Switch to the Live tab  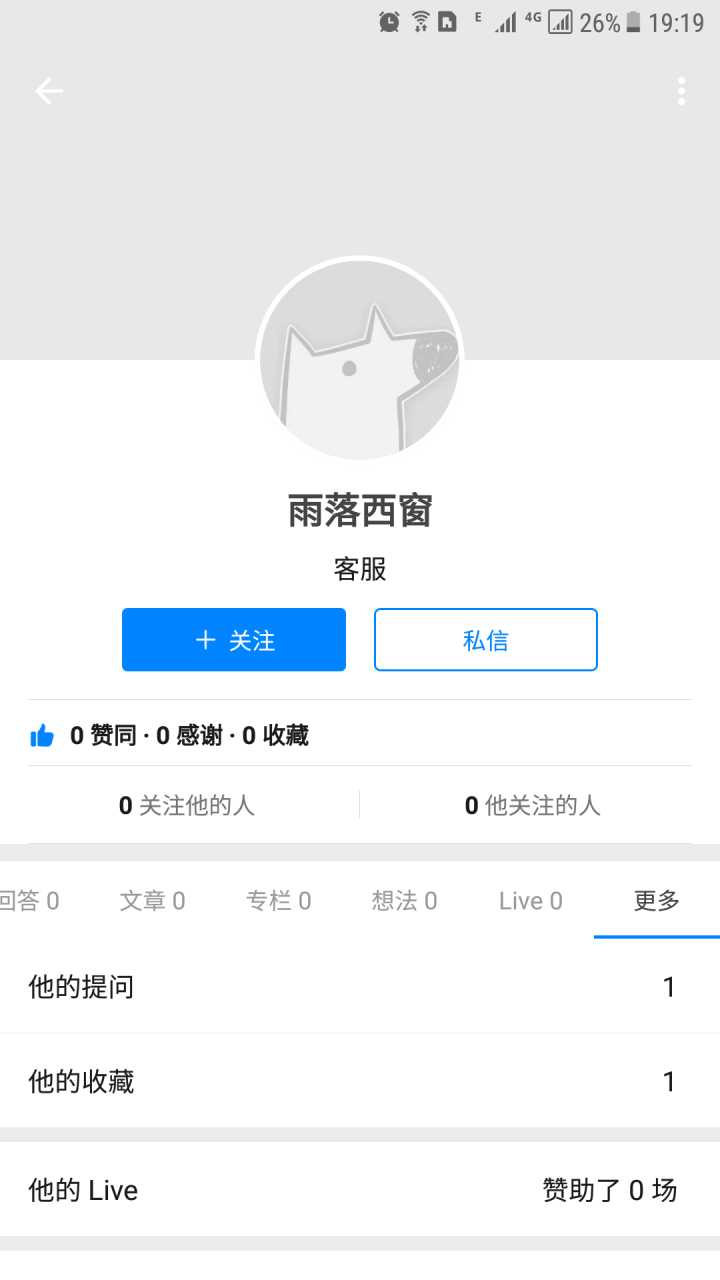pos(530,901)
